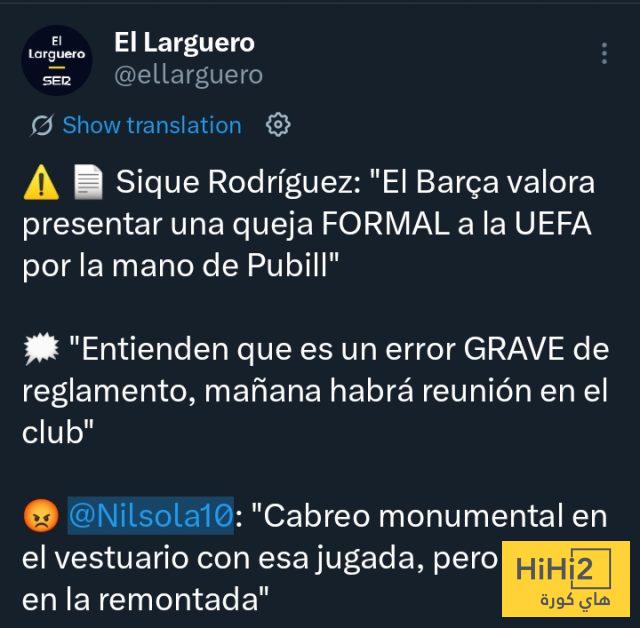Viewport: 640px width, 628px height.
Task: Visit the @Nilsola10 mention
Action: (x=150, y=516)
